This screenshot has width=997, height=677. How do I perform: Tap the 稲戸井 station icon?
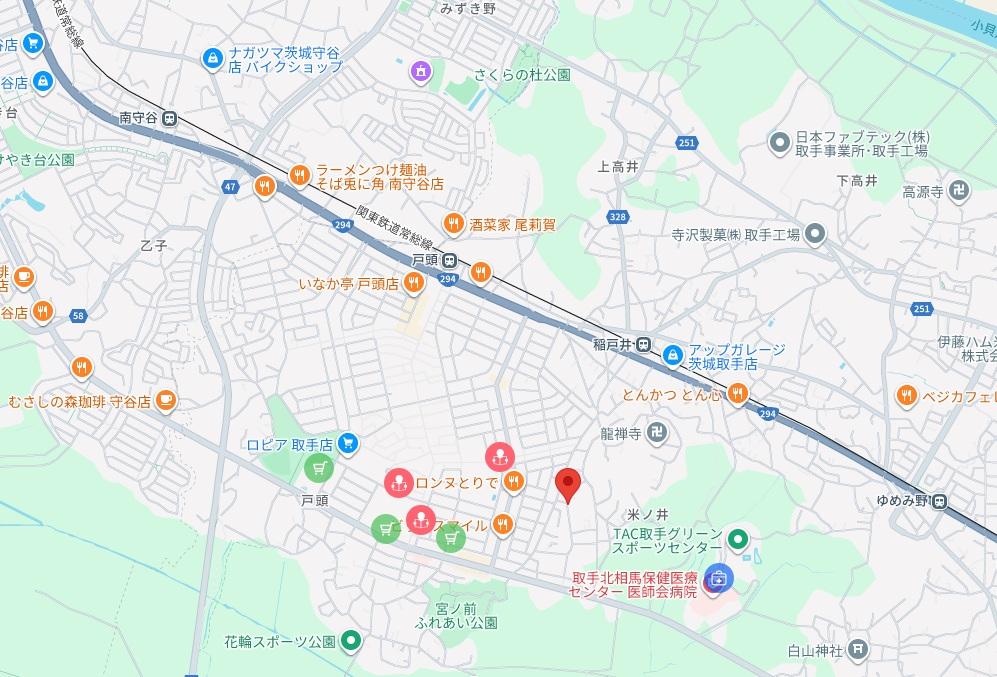click(x=645, y=345)
